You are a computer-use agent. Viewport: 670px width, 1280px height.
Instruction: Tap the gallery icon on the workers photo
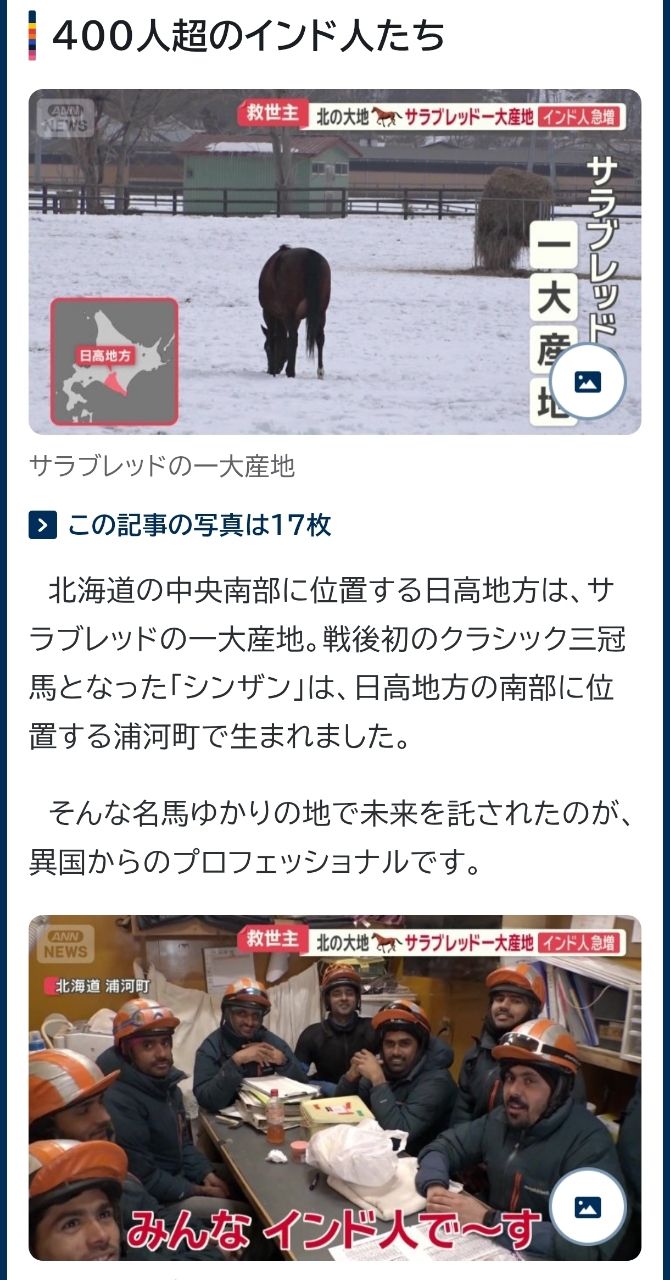click(x=588, y=1206)
